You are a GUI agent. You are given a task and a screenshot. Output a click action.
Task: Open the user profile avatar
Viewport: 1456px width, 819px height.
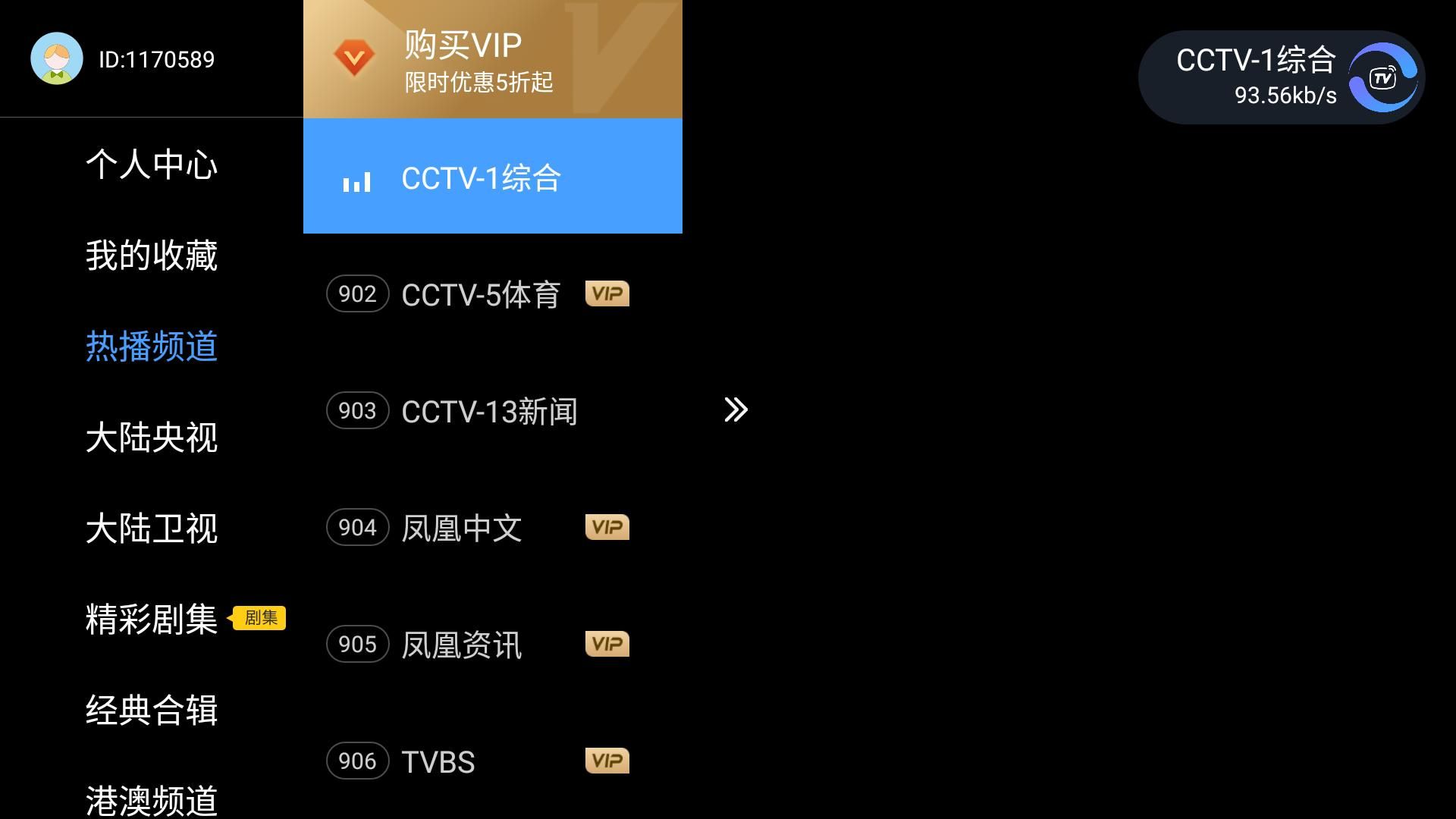click(x=57, y=59)
